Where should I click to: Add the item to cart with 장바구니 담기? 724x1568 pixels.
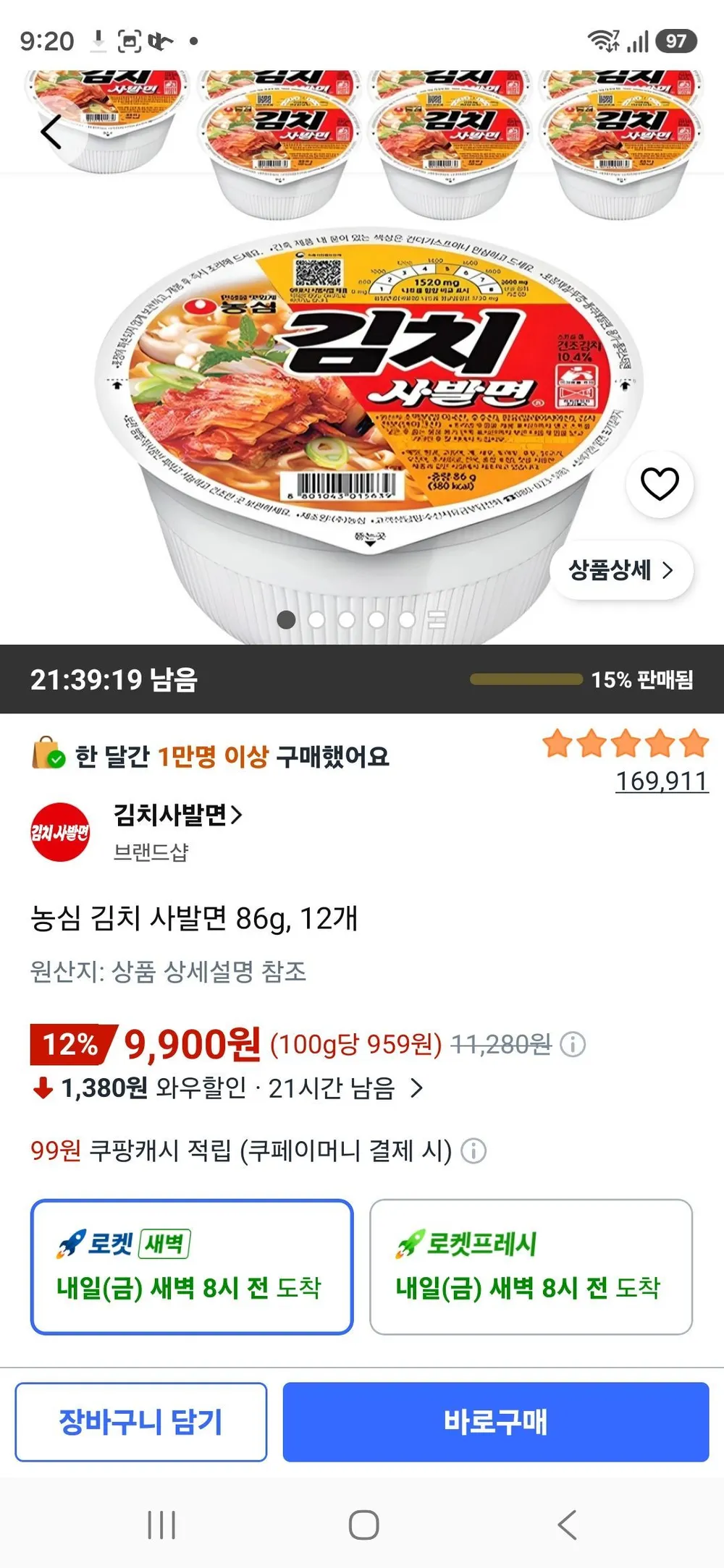point(140,1422)
